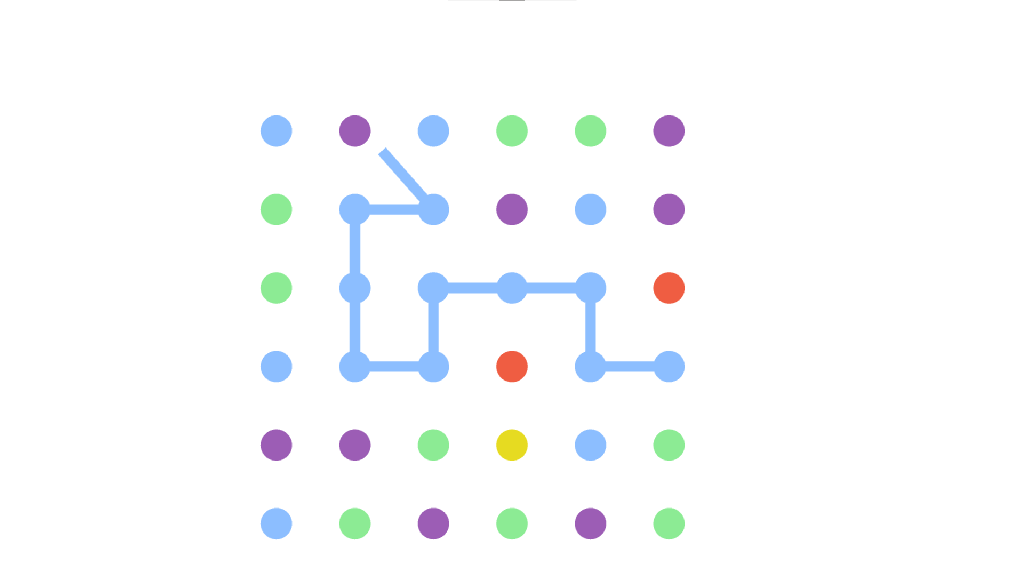Select the blue dot in the top-left corner
Image resolution: width=1024 pixels, height=576 pixels.
pos(276,131)
